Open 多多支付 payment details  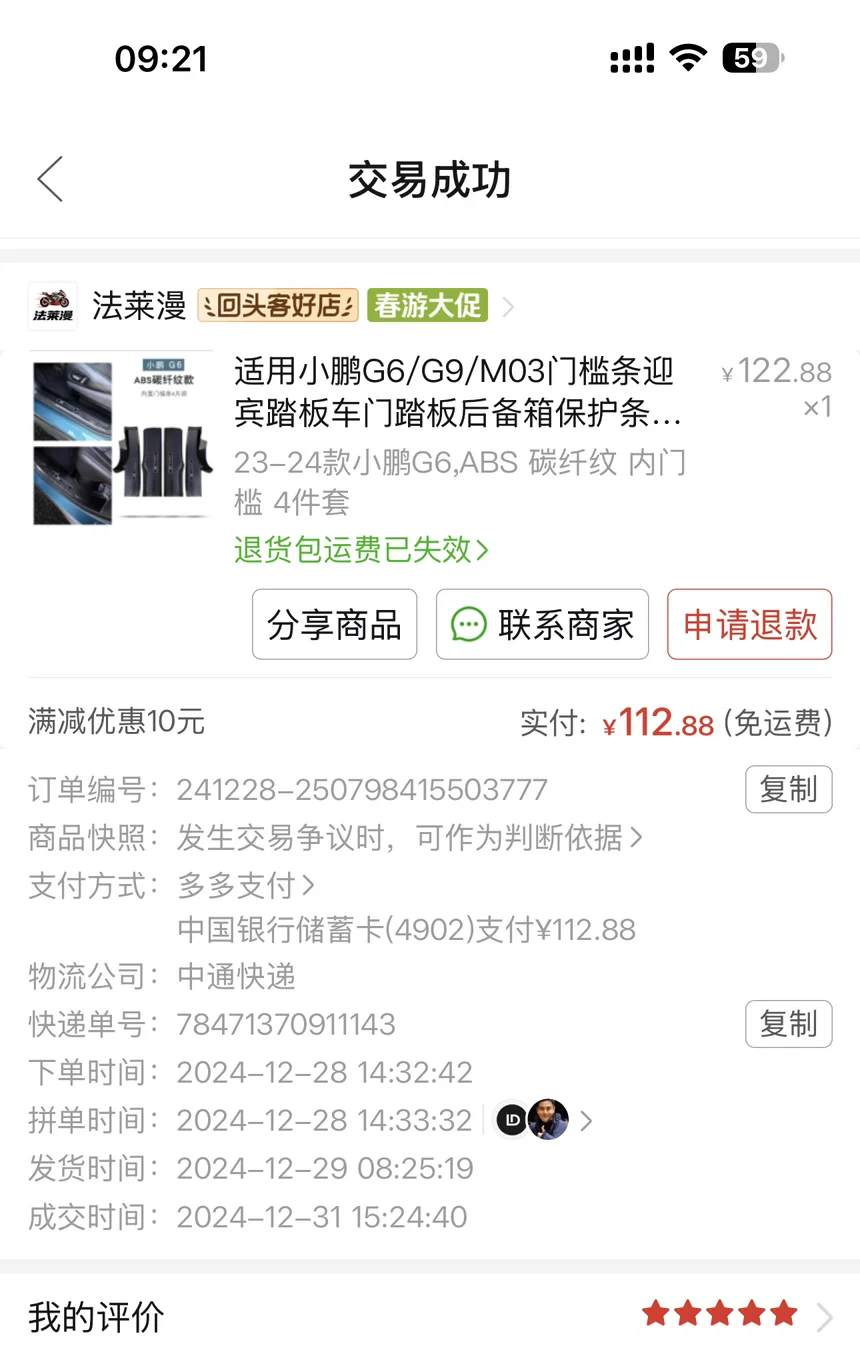[246, 886]
